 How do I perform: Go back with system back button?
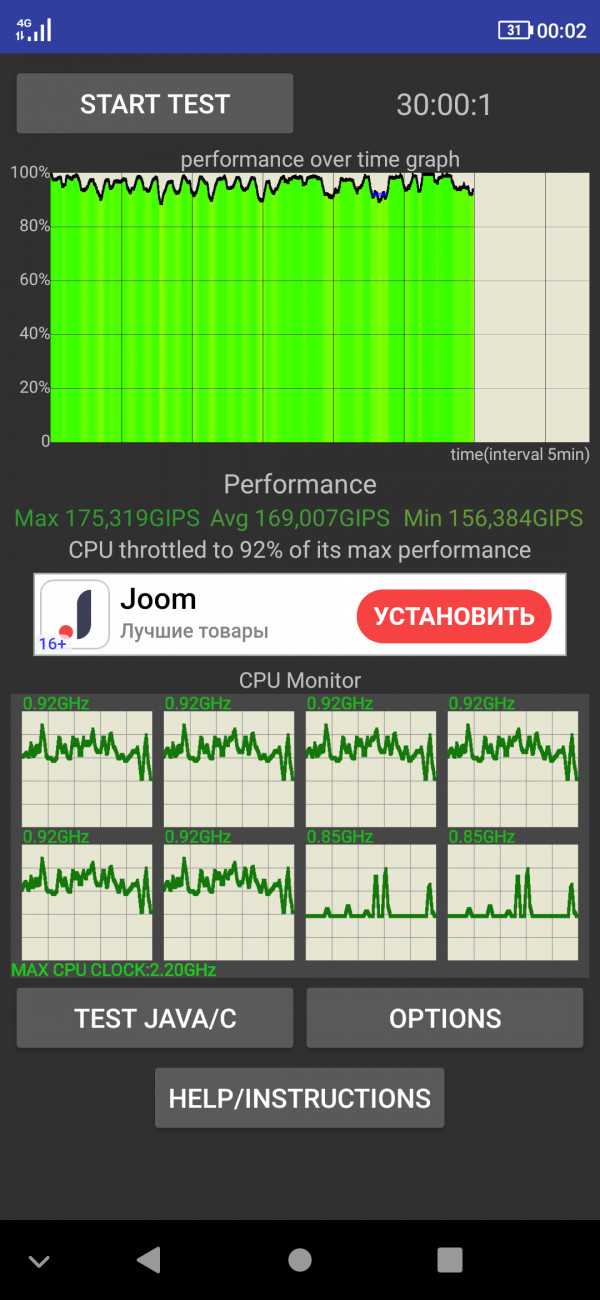148,1260
